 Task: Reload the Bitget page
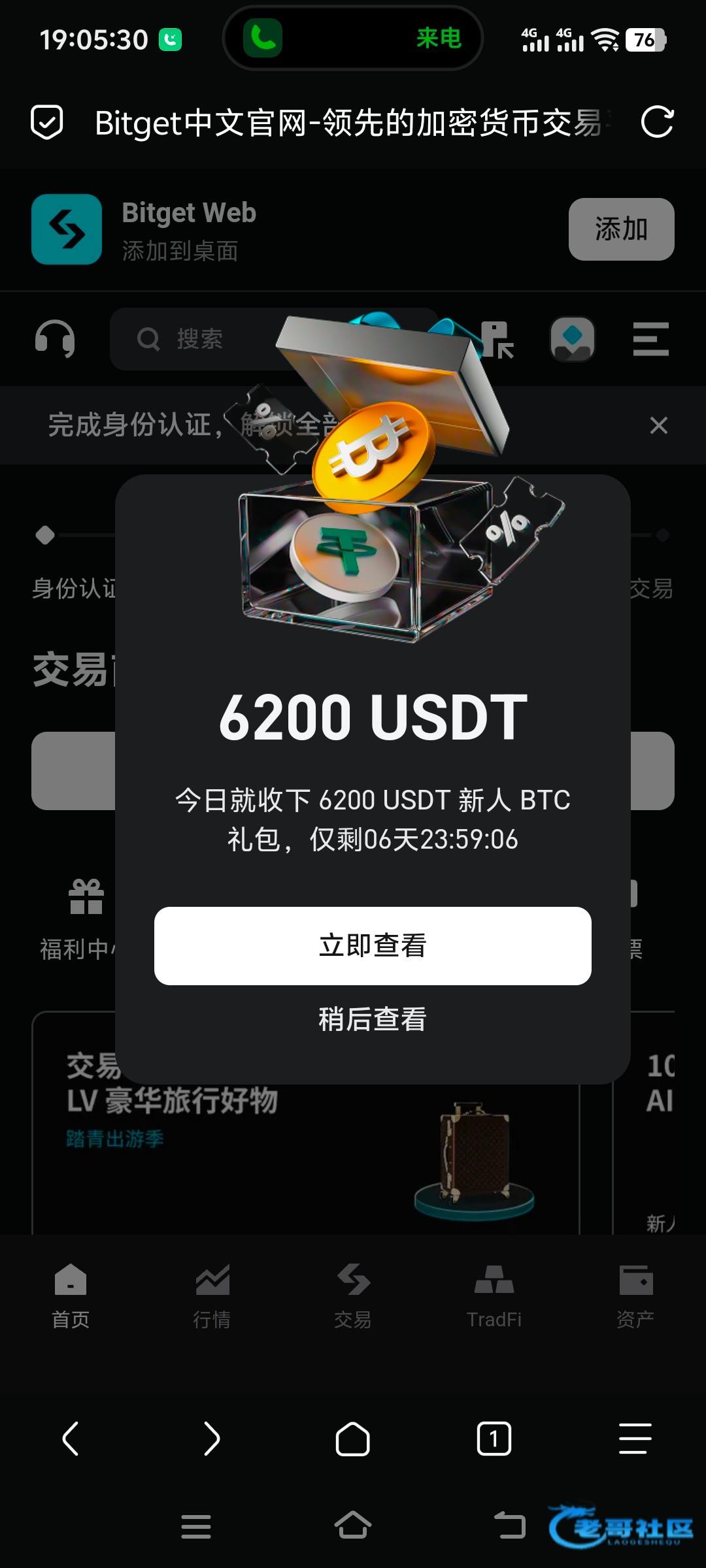click(657, 122)
